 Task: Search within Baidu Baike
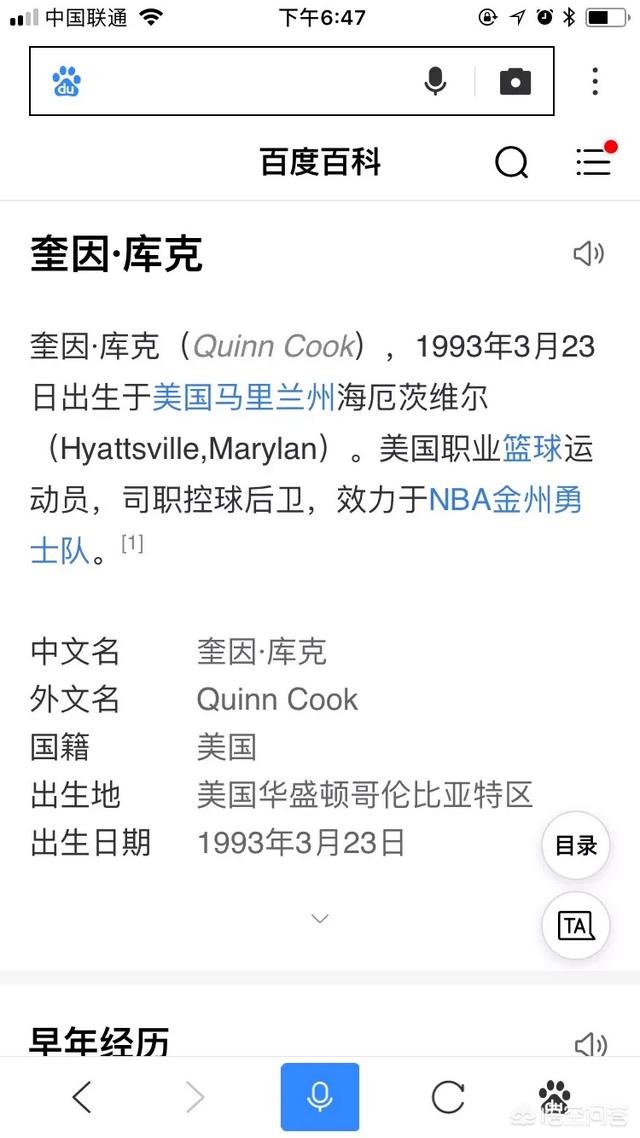click(511, 162)
